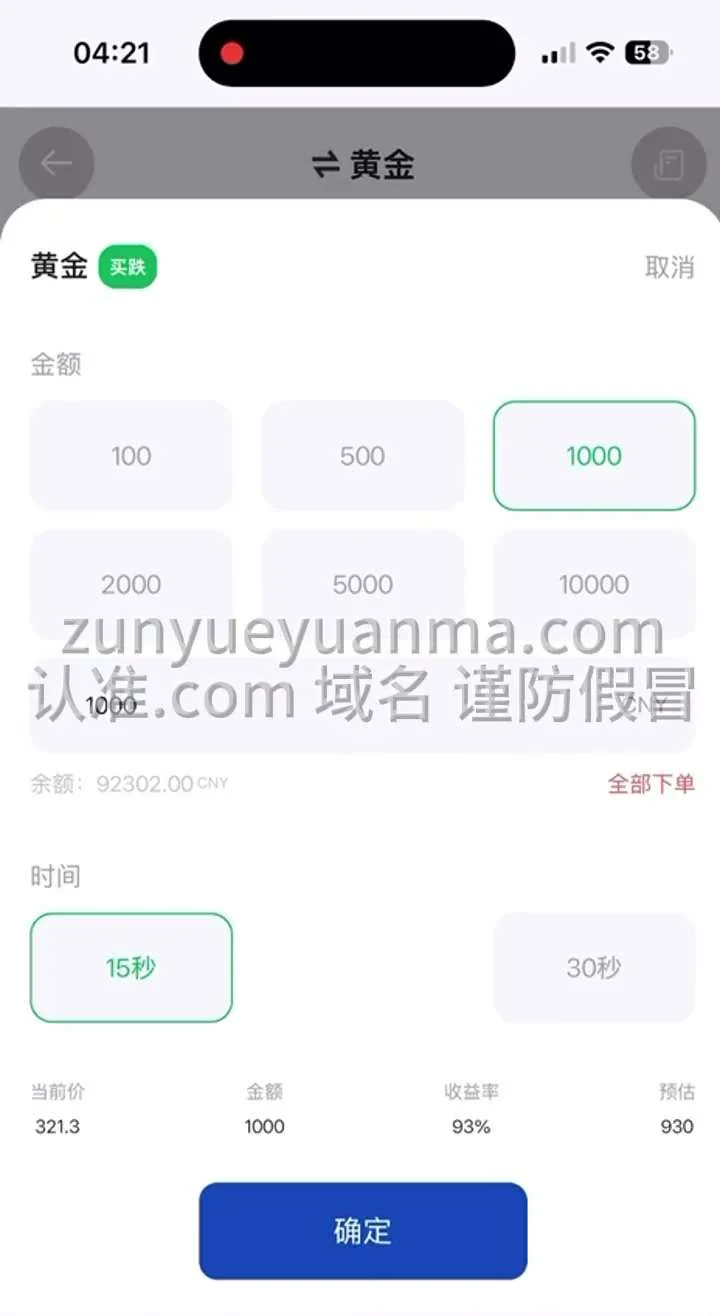The image size is (720, 1316).
Task: Confirm the order with 确定
Action: 362,1231
